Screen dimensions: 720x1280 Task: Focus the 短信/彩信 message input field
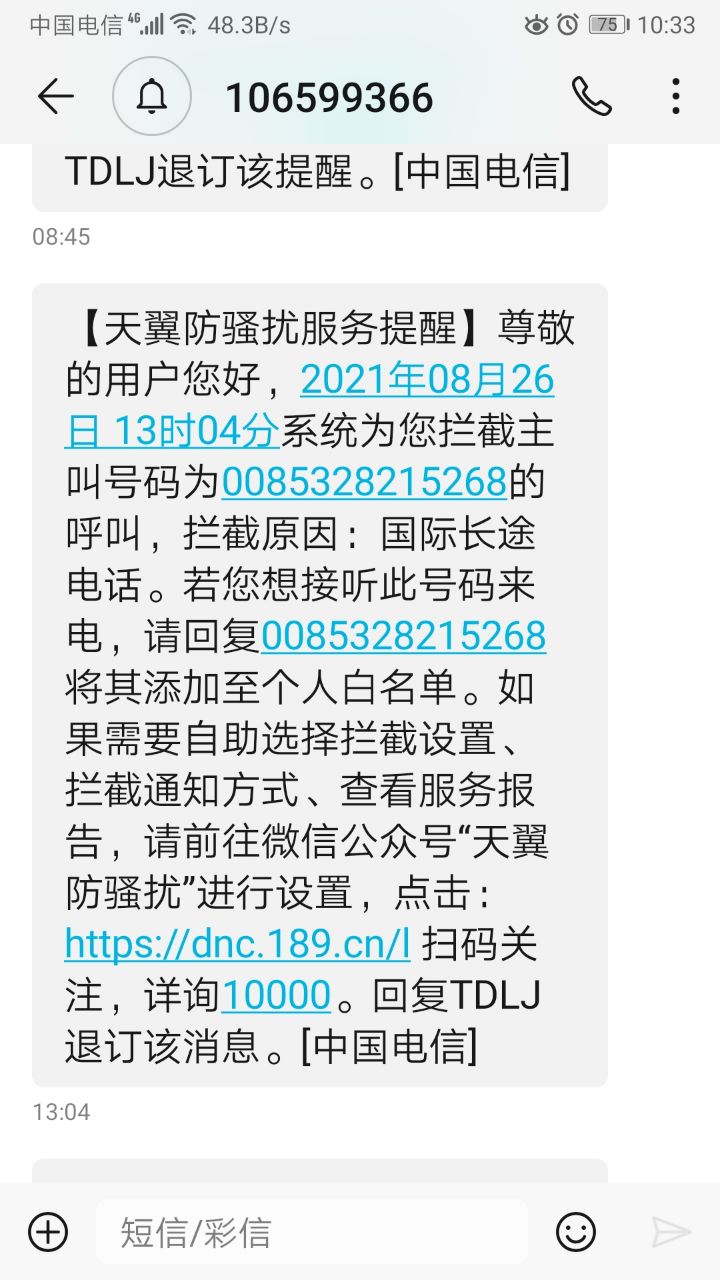point(310,1231)
